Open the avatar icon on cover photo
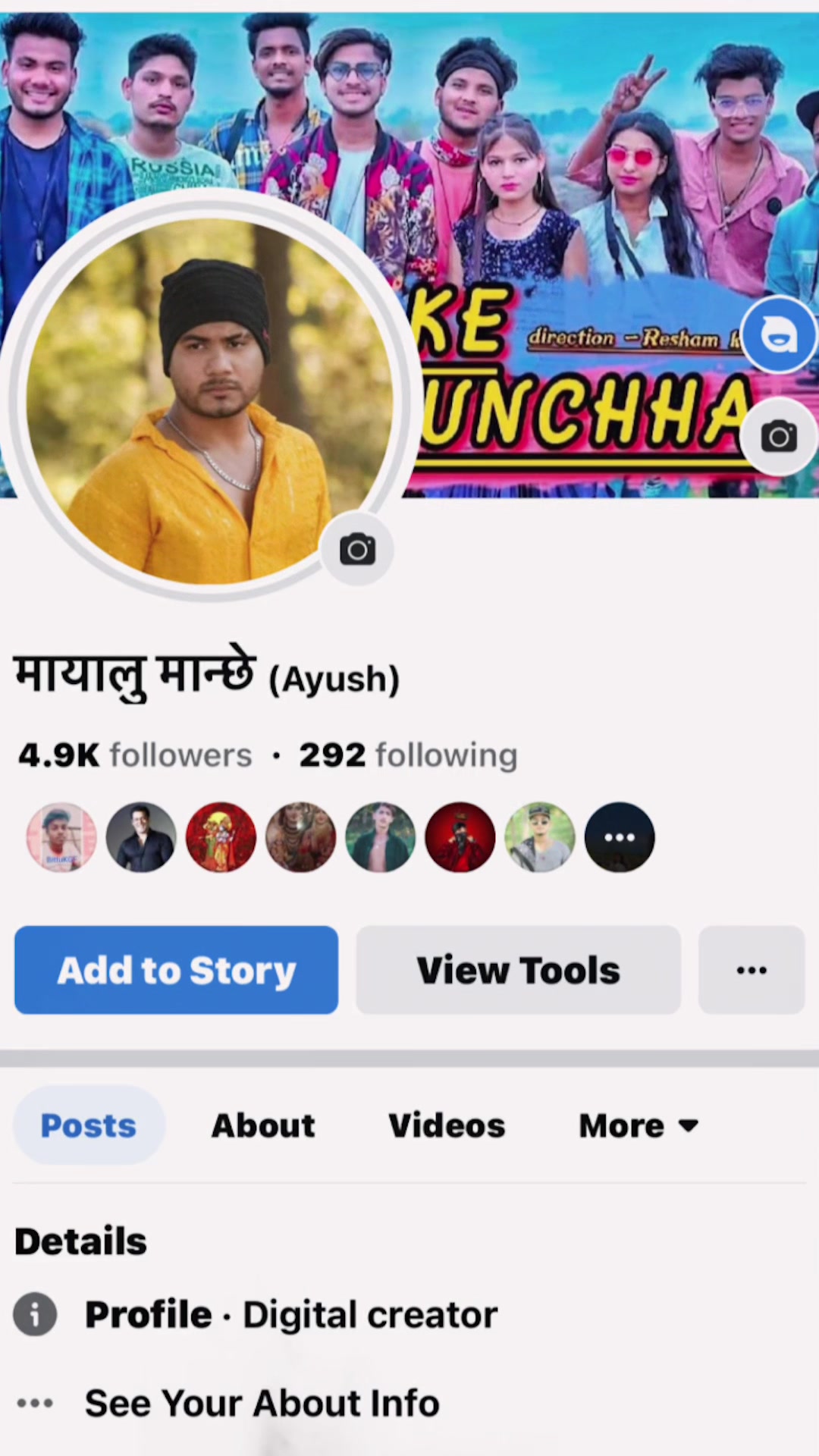819x1456 pixels. coord(778,334)
